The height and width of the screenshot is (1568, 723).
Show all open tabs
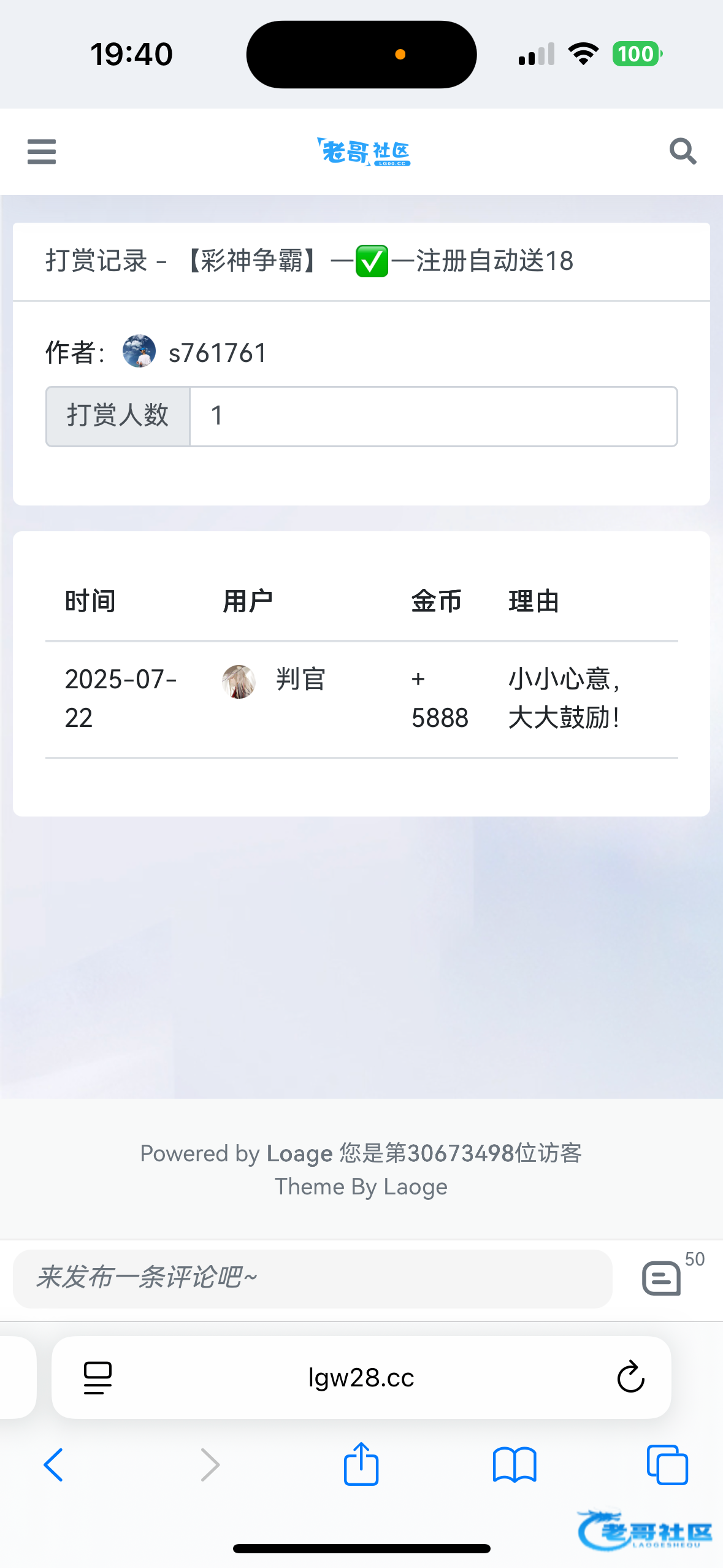pos(667,1465)
